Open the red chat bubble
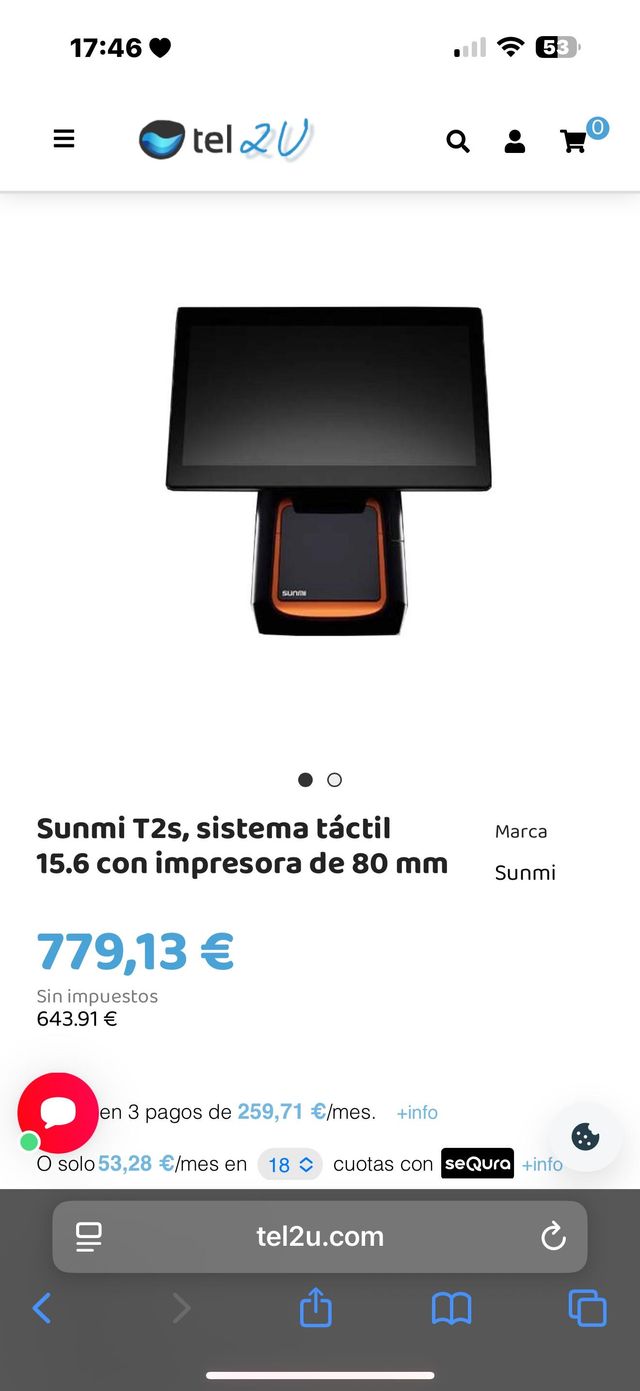Image resolution: width=640 pixels, height=1391 pixels. [58, 1113]
